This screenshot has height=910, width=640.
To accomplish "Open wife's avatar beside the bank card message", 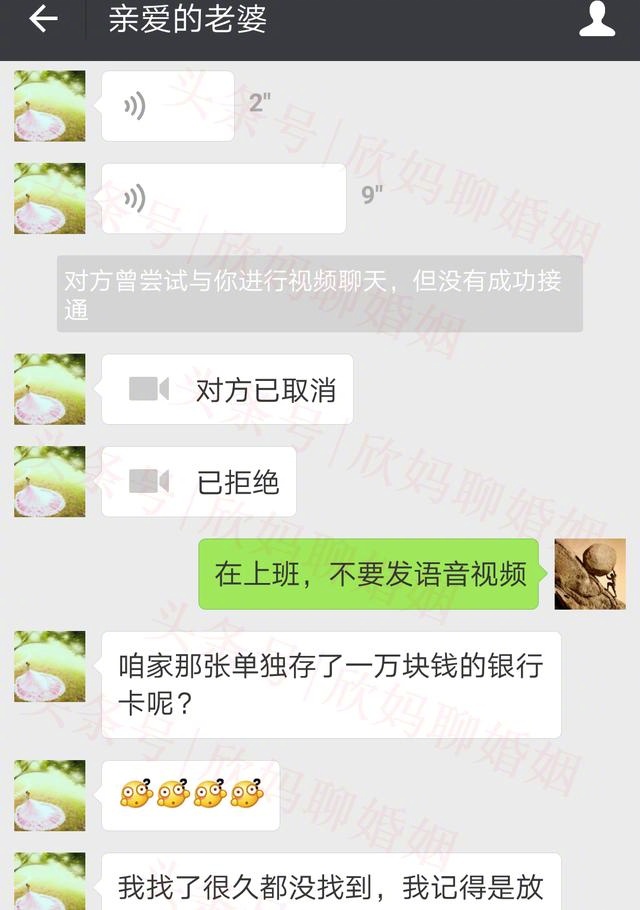I will click(49, 666).
